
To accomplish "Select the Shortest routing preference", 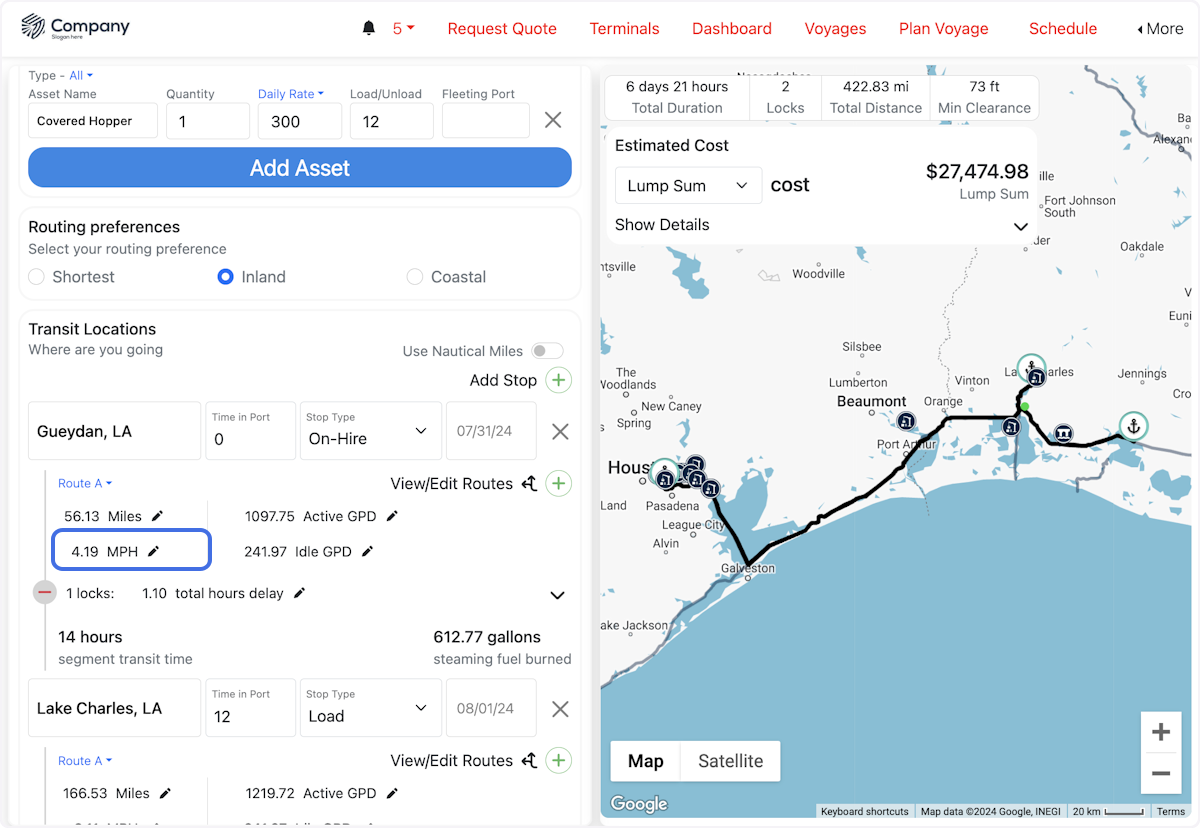I will tap(37, 277).
